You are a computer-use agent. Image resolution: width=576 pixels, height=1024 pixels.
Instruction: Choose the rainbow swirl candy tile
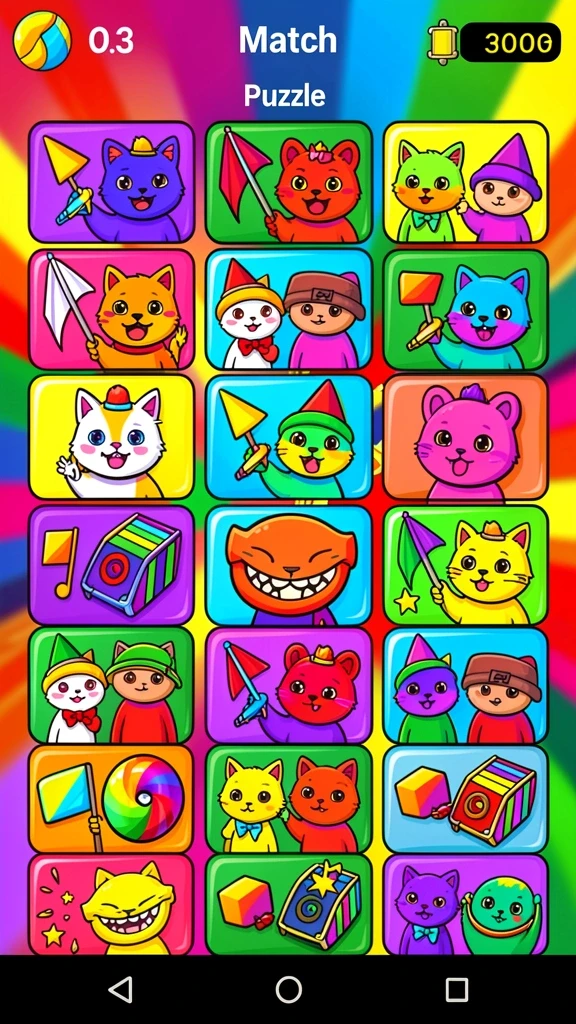(111, 799)
